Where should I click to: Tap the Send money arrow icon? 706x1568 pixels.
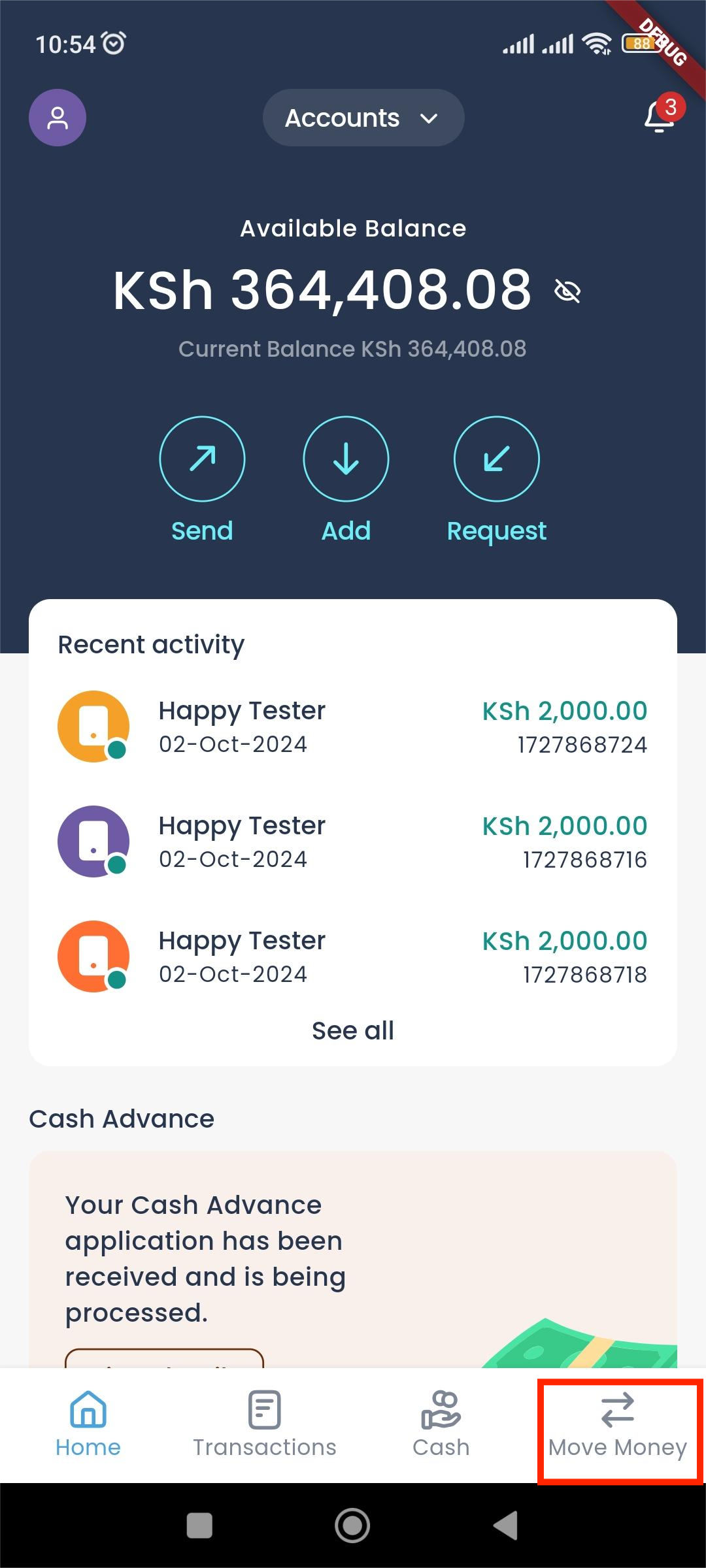click(x=202, y=459)
